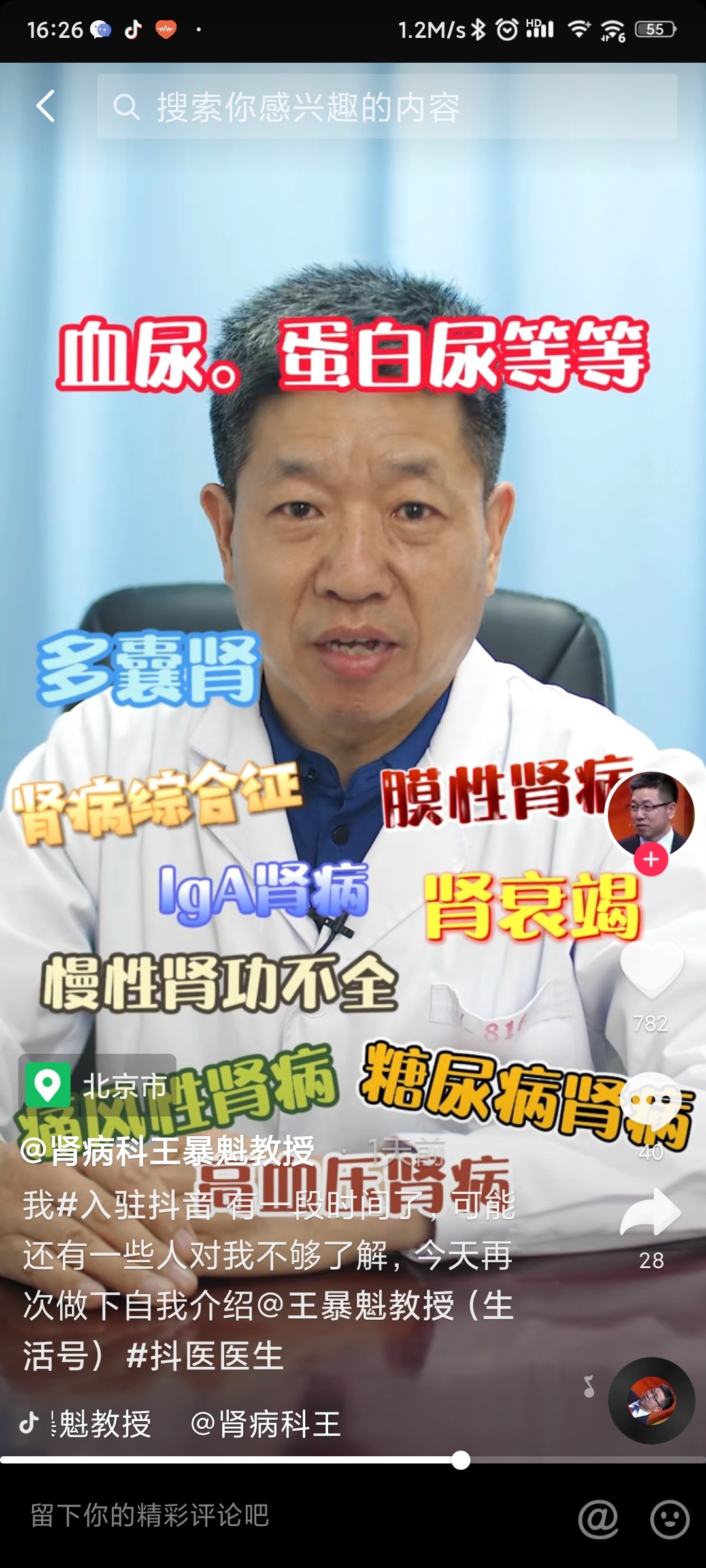Open the search box at top

point(386,106)
